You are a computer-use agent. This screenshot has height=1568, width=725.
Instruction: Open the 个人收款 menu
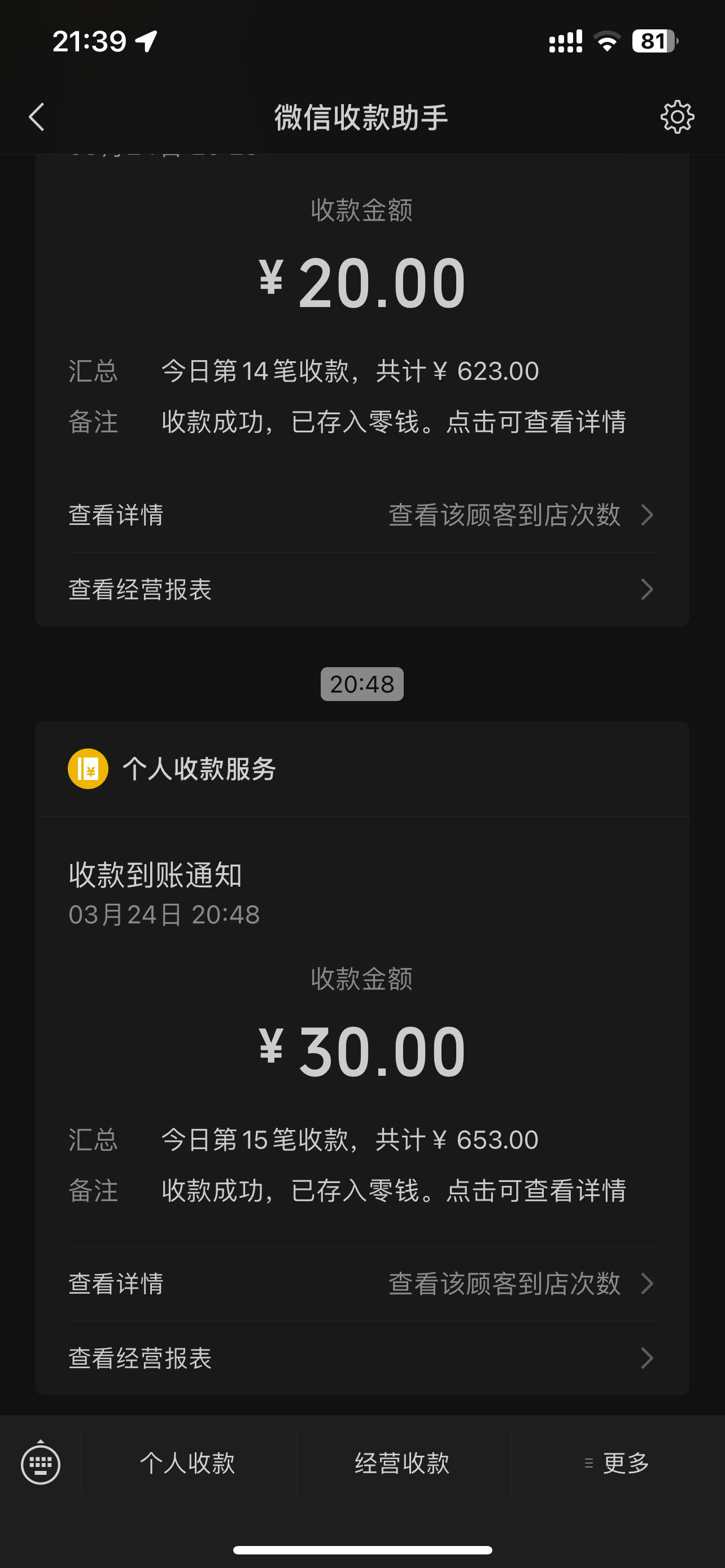188,1462
